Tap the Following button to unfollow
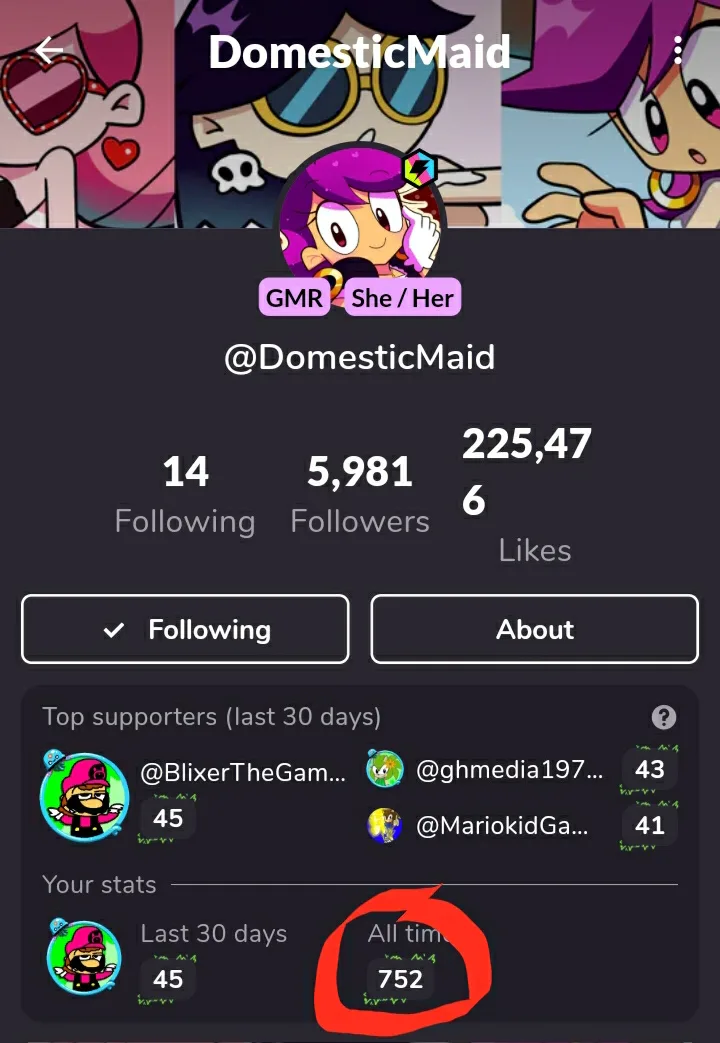This screenshot has width=720, height=1043. [185, 629]
